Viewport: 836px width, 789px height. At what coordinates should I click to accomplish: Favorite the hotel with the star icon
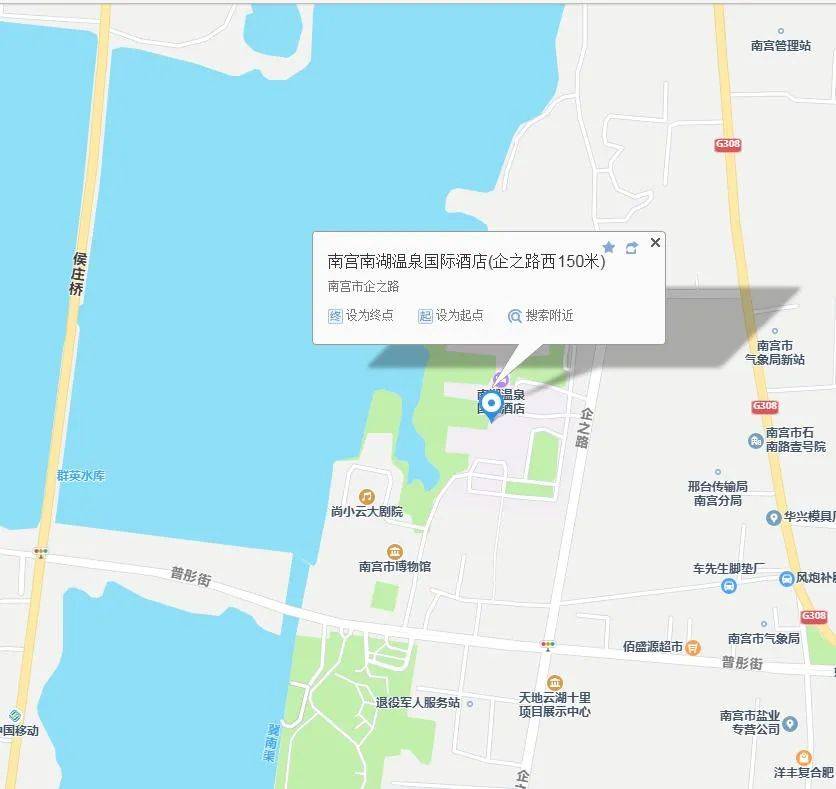point(608,247)
